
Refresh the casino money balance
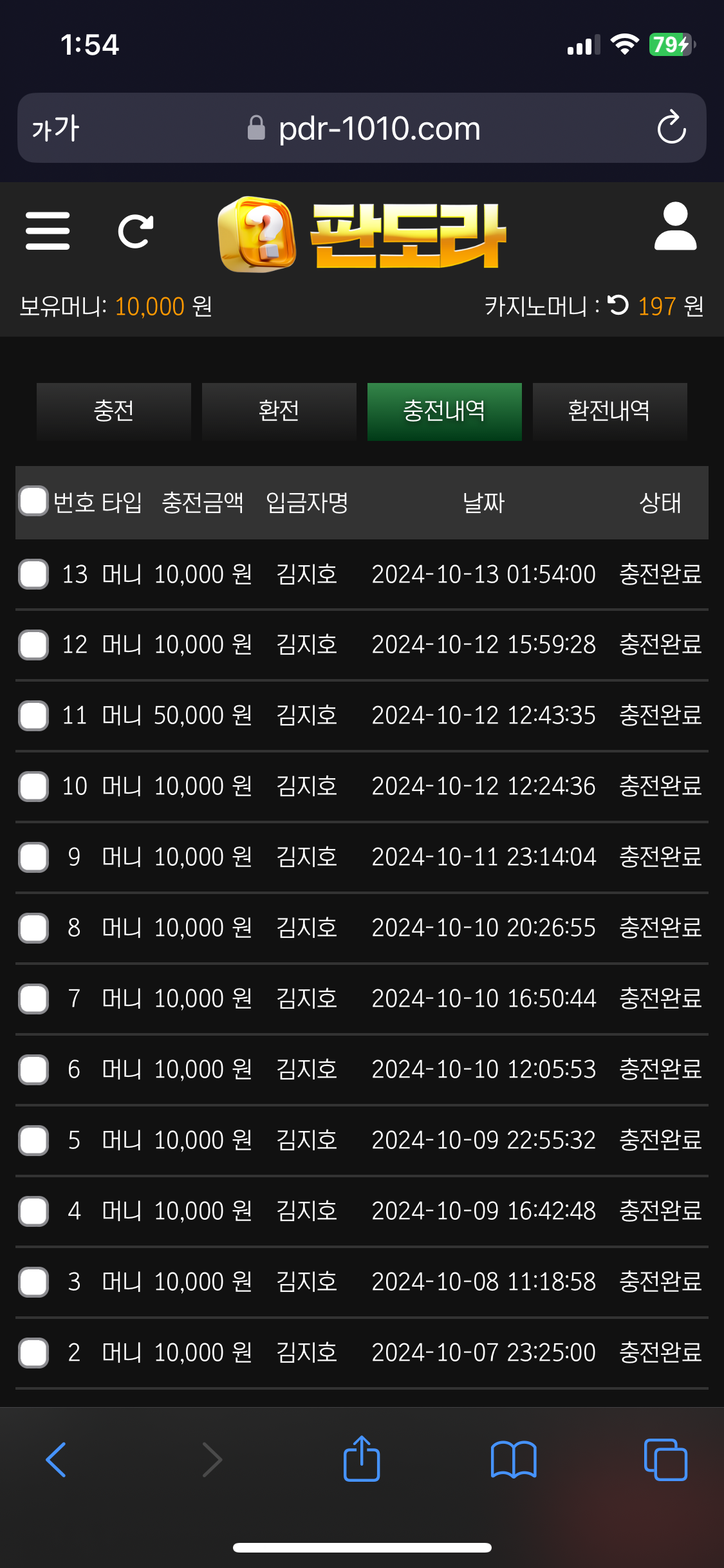click(618, 305)
